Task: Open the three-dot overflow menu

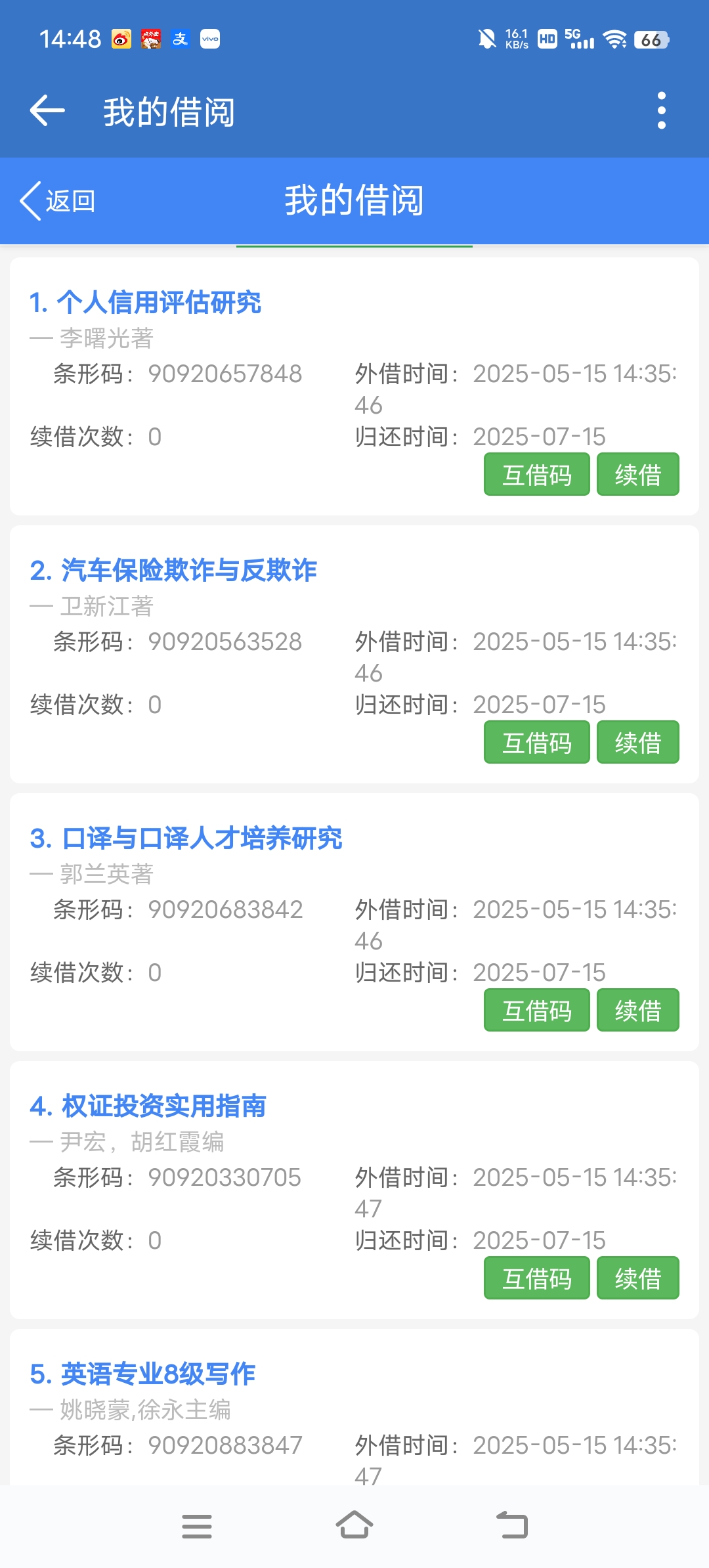Action: (x=661, y=110)
